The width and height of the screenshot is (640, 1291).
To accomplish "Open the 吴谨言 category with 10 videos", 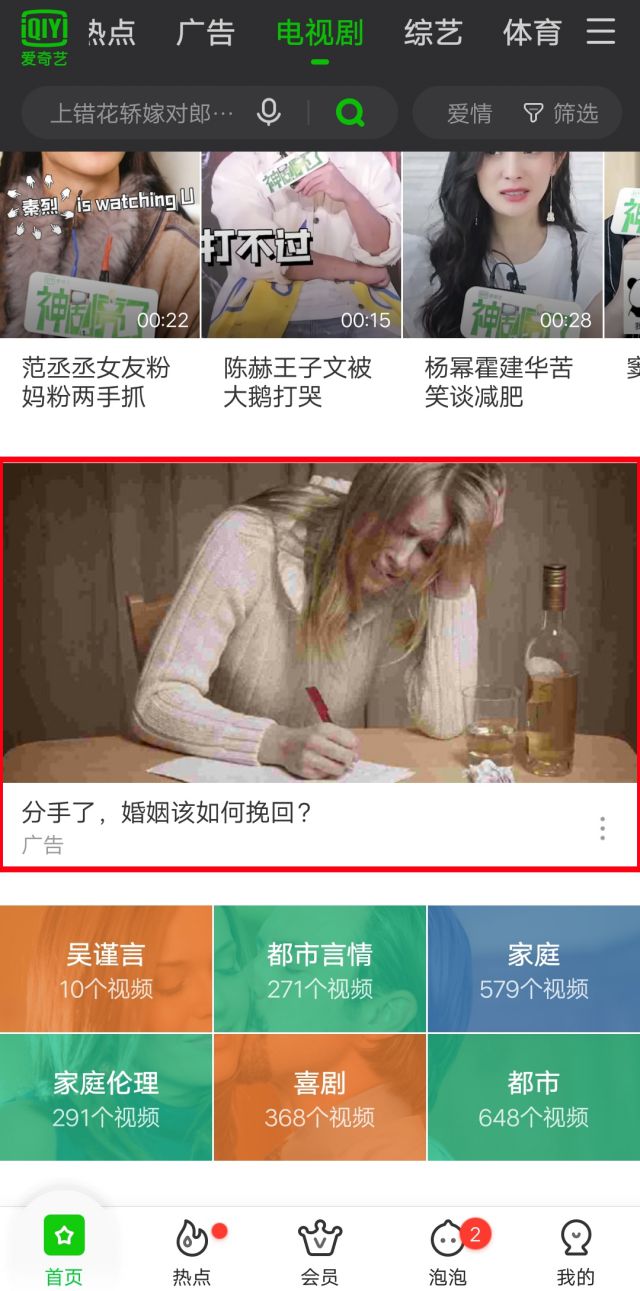I will (106, 969).
